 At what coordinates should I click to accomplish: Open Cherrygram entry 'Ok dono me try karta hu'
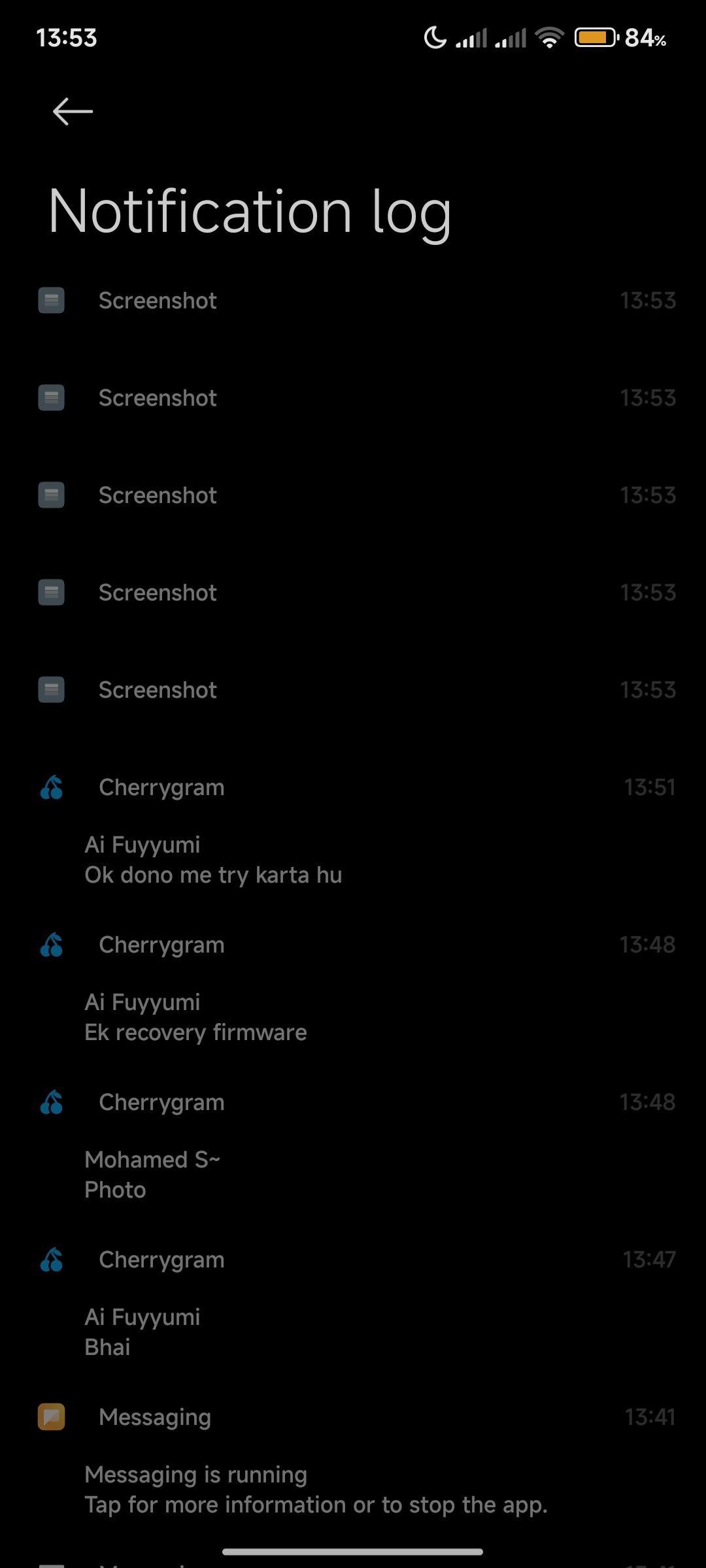tap(353, 830)
